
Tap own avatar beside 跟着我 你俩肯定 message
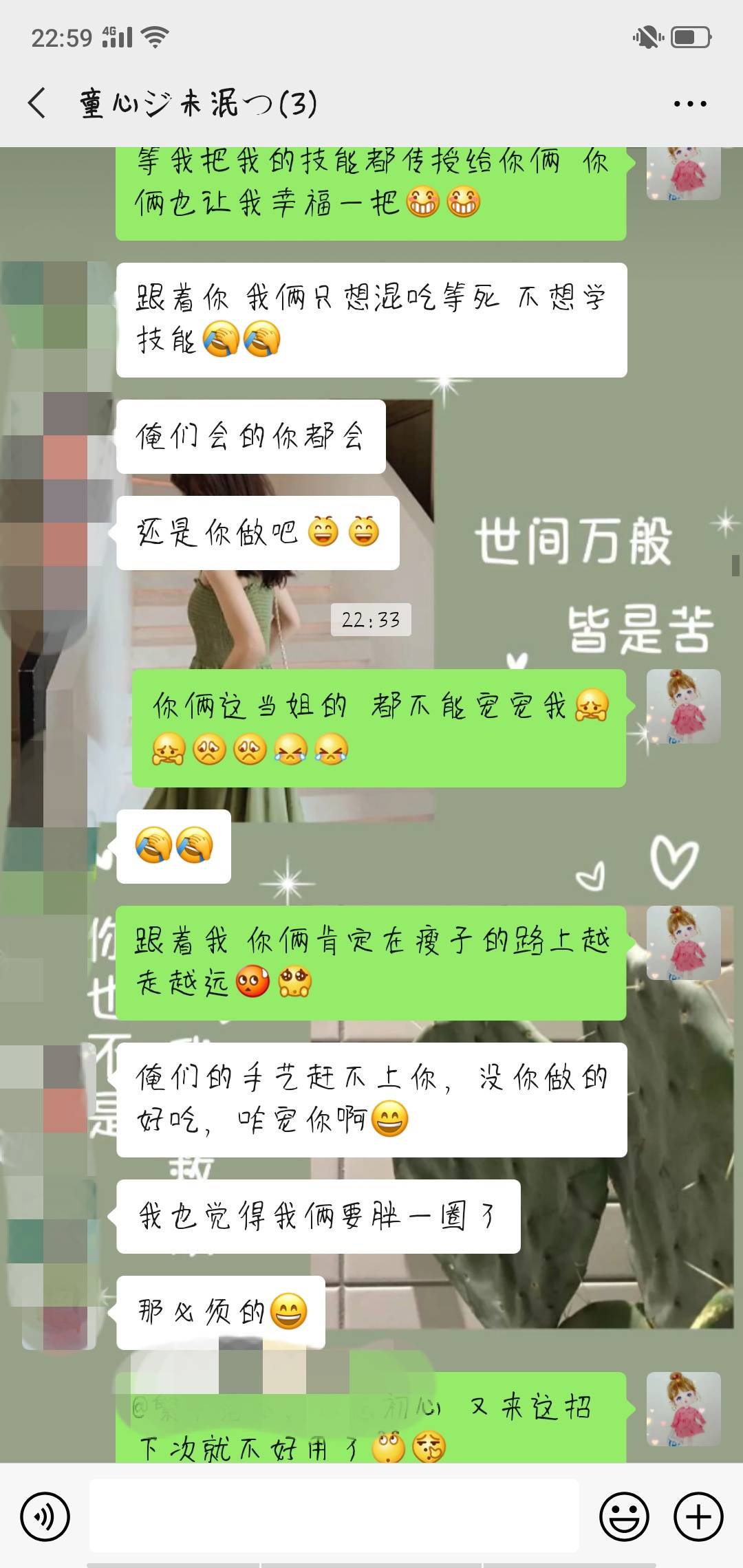(x=683, y=943)
